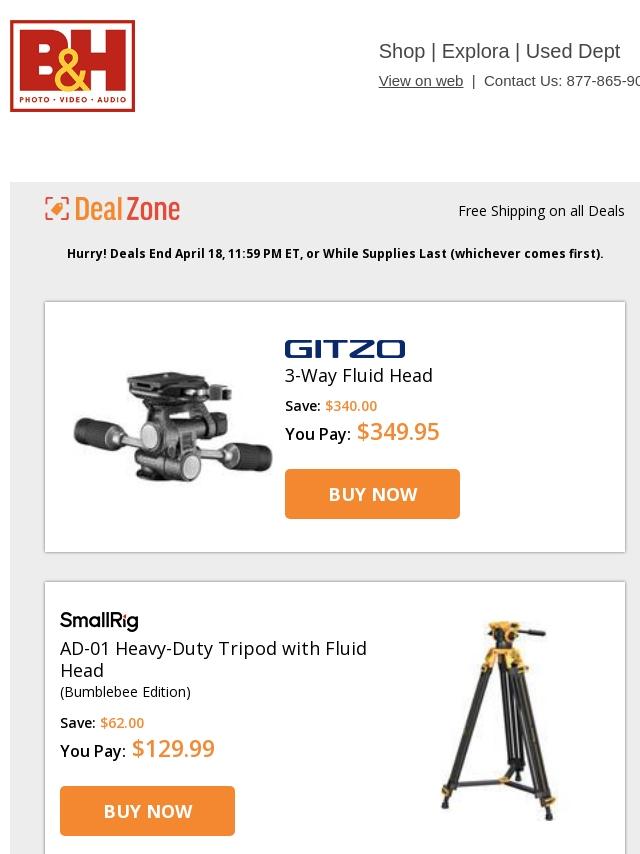Open the AD-01 Heavy-Duty Tripod title
The width and height of the screenshot is (640, 854).
coord(213,659)
